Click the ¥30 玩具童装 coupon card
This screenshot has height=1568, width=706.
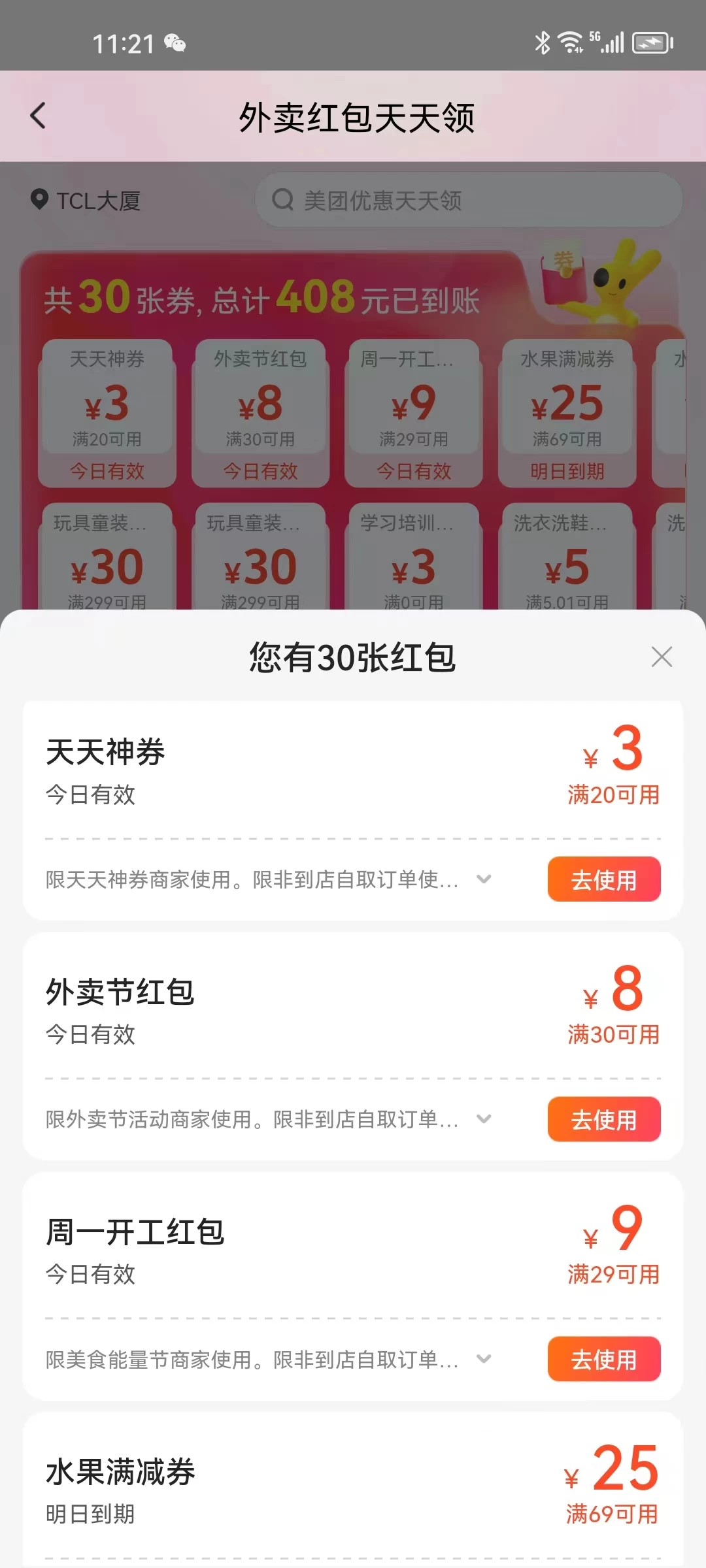coord(107,562)
